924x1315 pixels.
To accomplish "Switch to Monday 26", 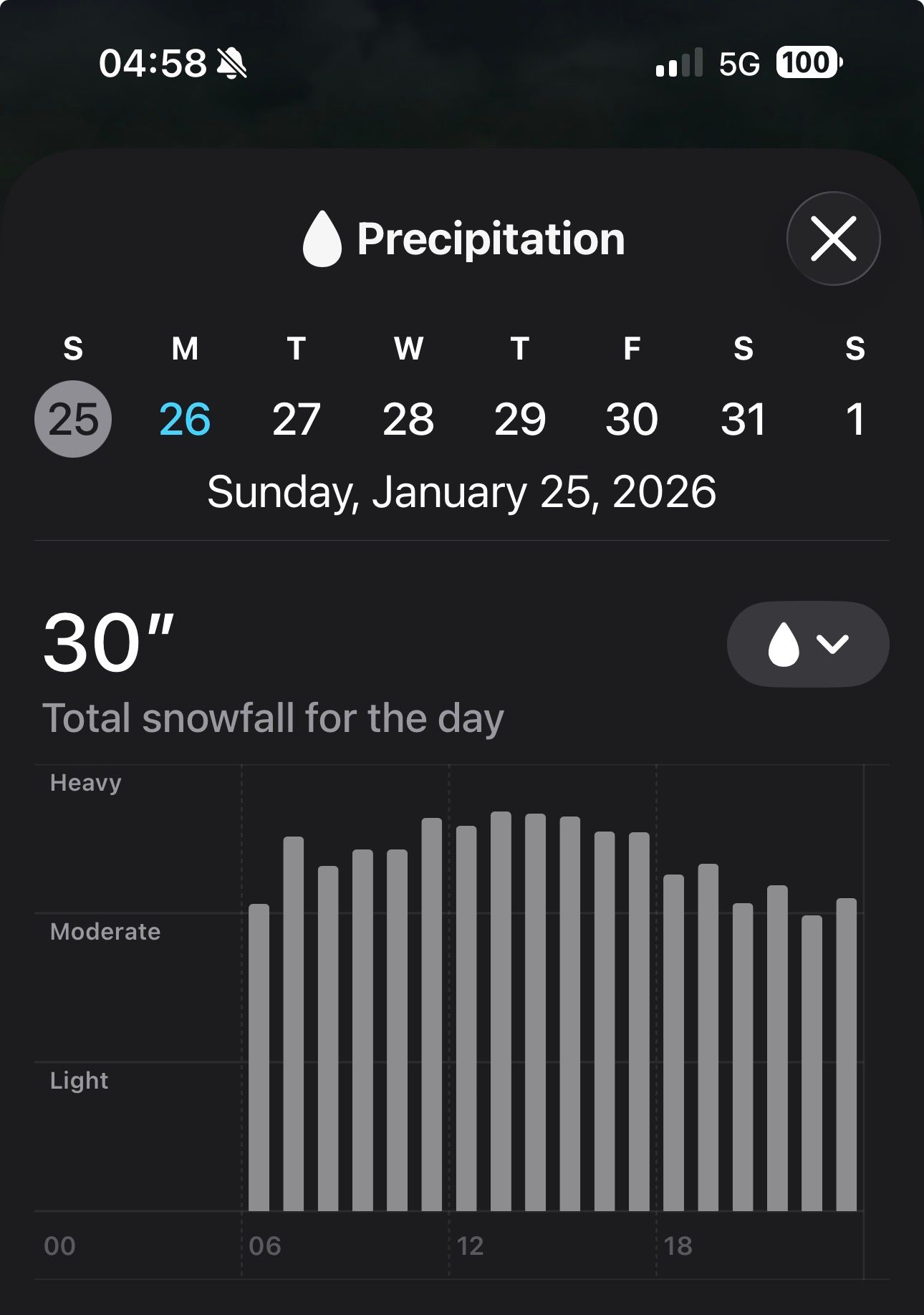I will click(185, 419).
